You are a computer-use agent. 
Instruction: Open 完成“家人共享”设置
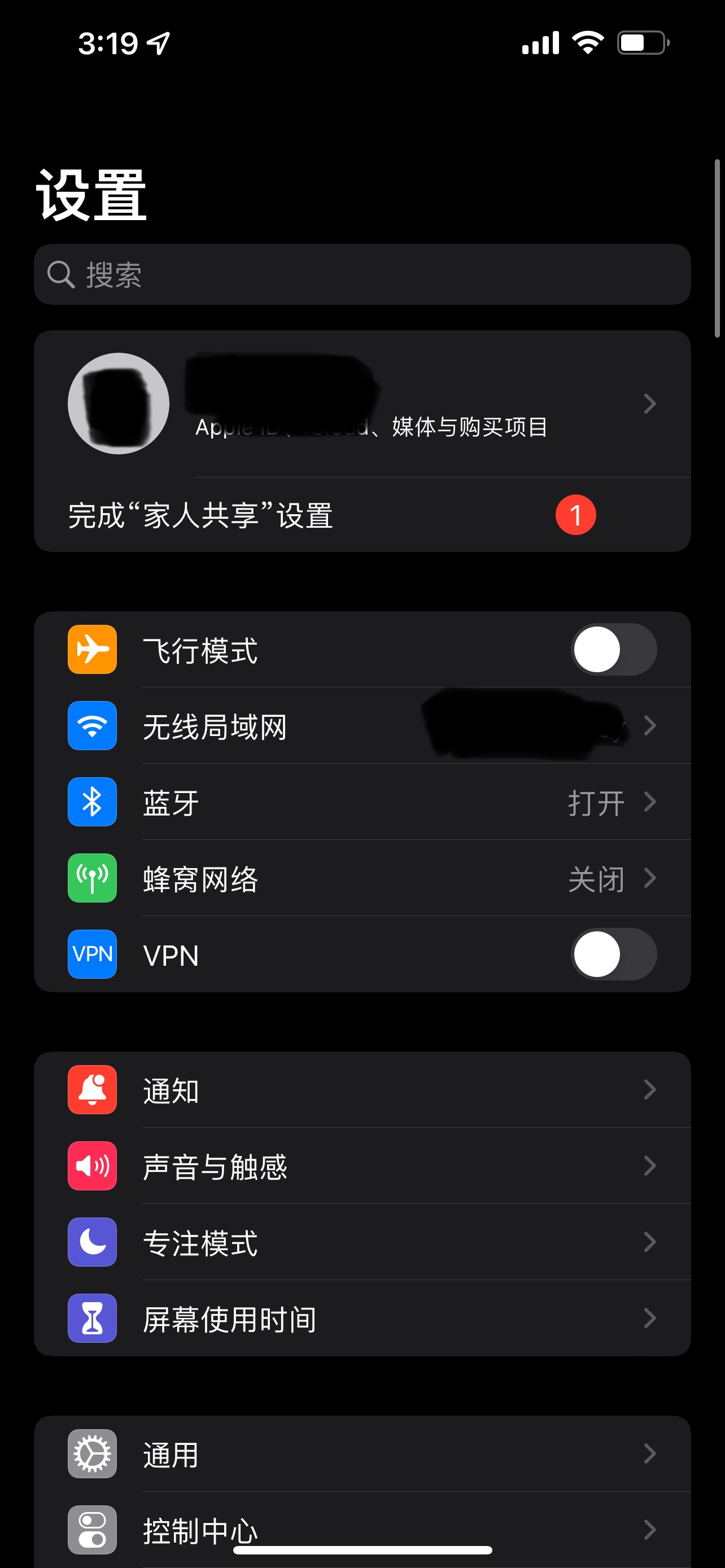coord(362,515)
